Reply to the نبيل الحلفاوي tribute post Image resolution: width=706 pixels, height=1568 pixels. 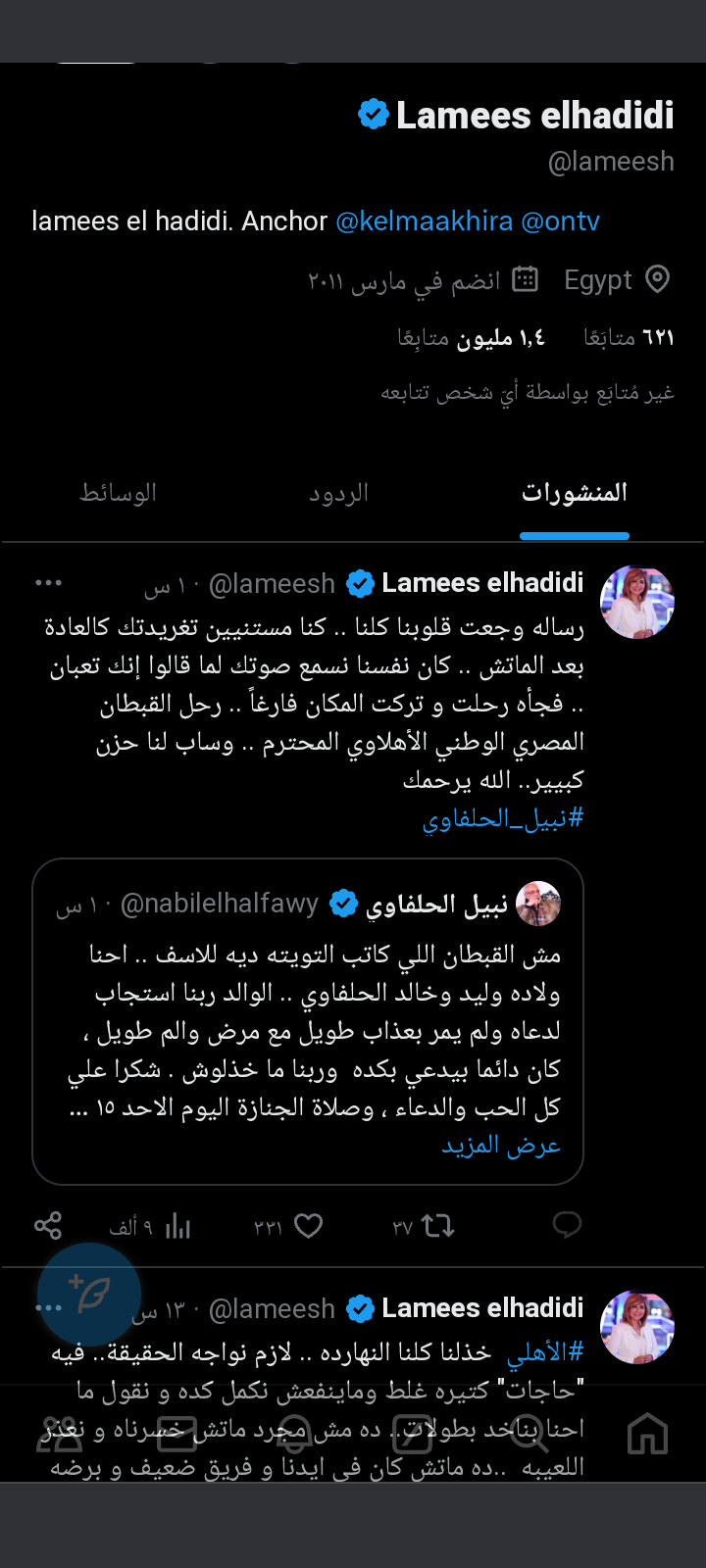(x=567, y=1225)
